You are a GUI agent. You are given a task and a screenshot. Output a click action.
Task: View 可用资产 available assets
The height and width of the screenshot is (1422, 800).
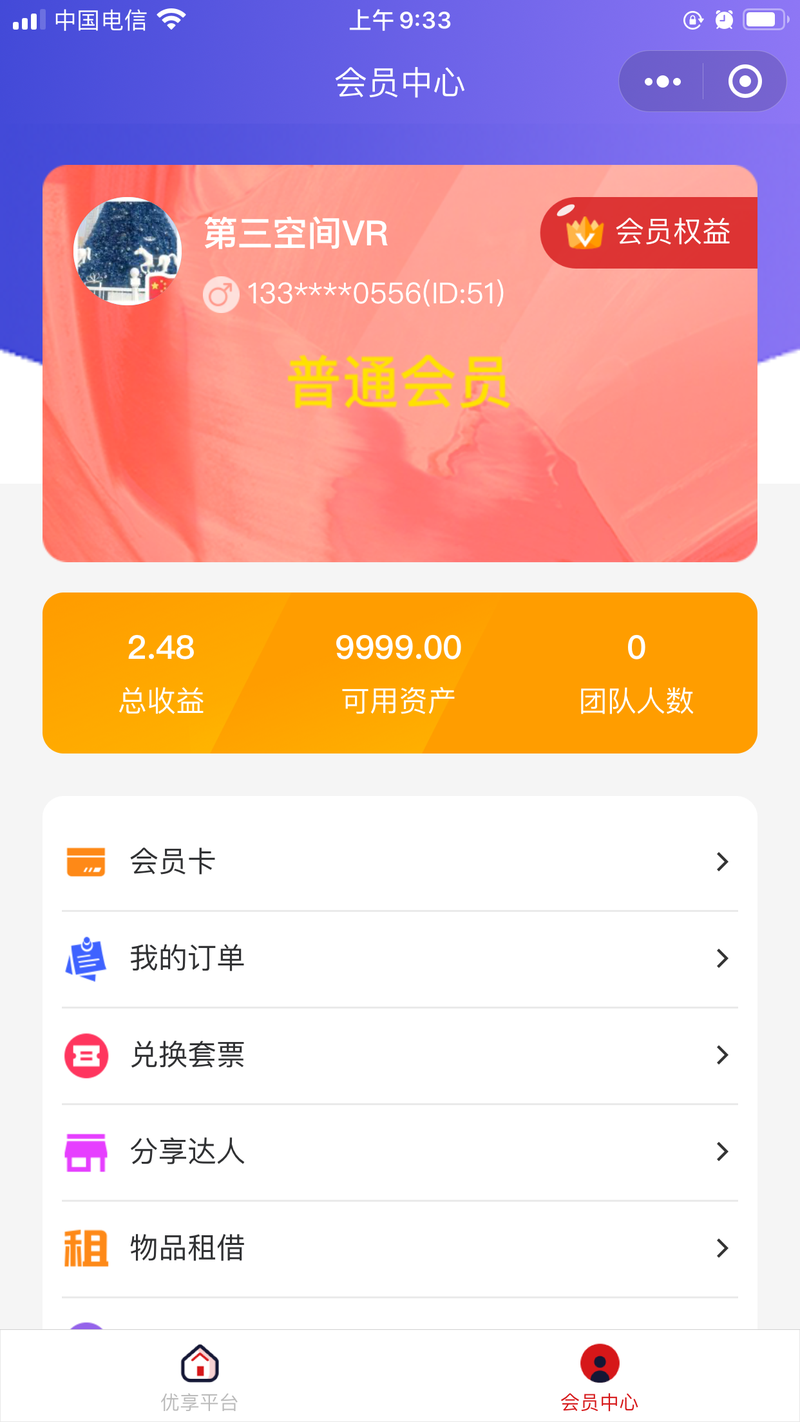(x=398, y=674)
